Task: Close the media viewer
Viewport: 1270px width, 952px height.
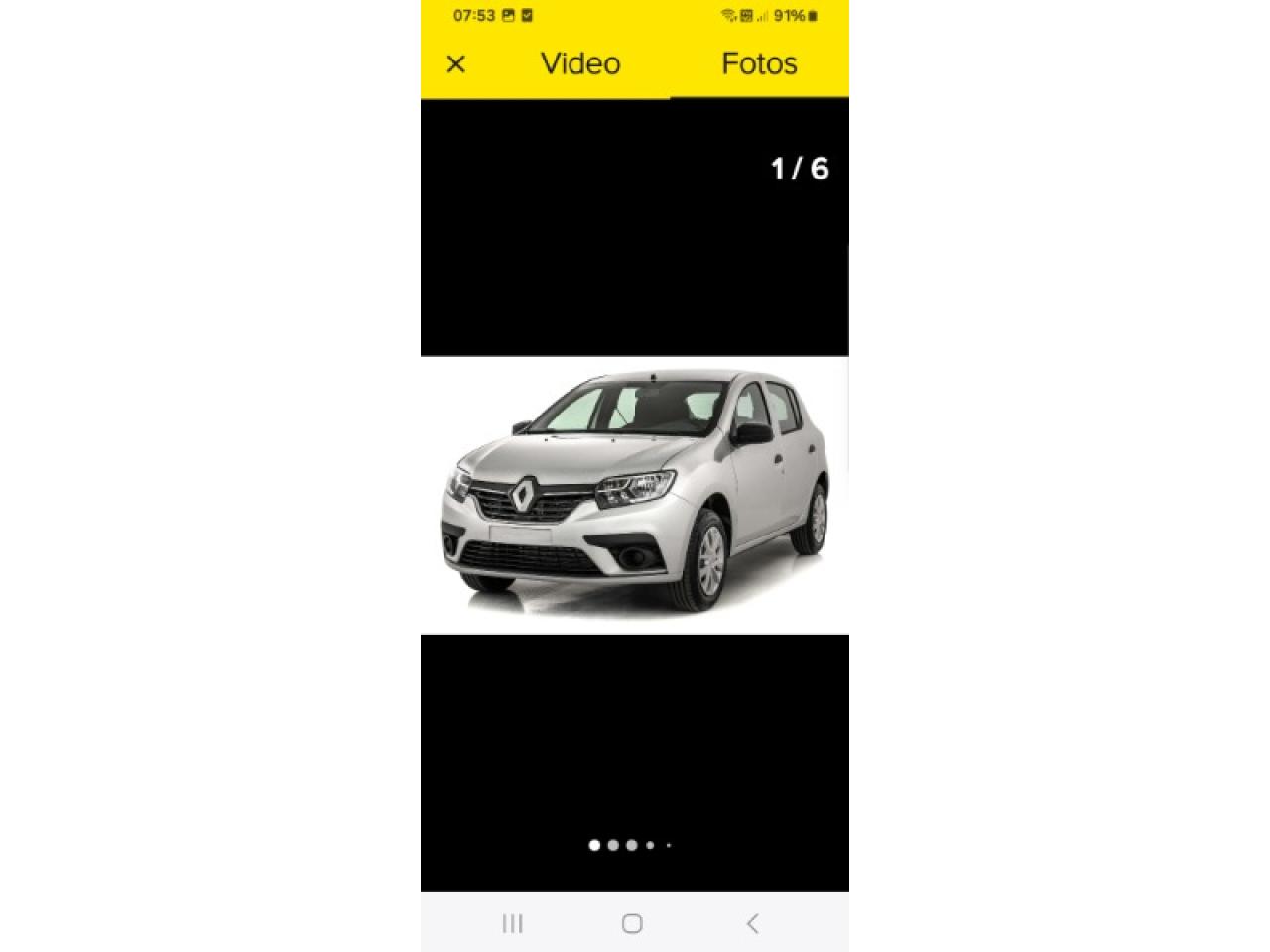Action: coord(456,64)
